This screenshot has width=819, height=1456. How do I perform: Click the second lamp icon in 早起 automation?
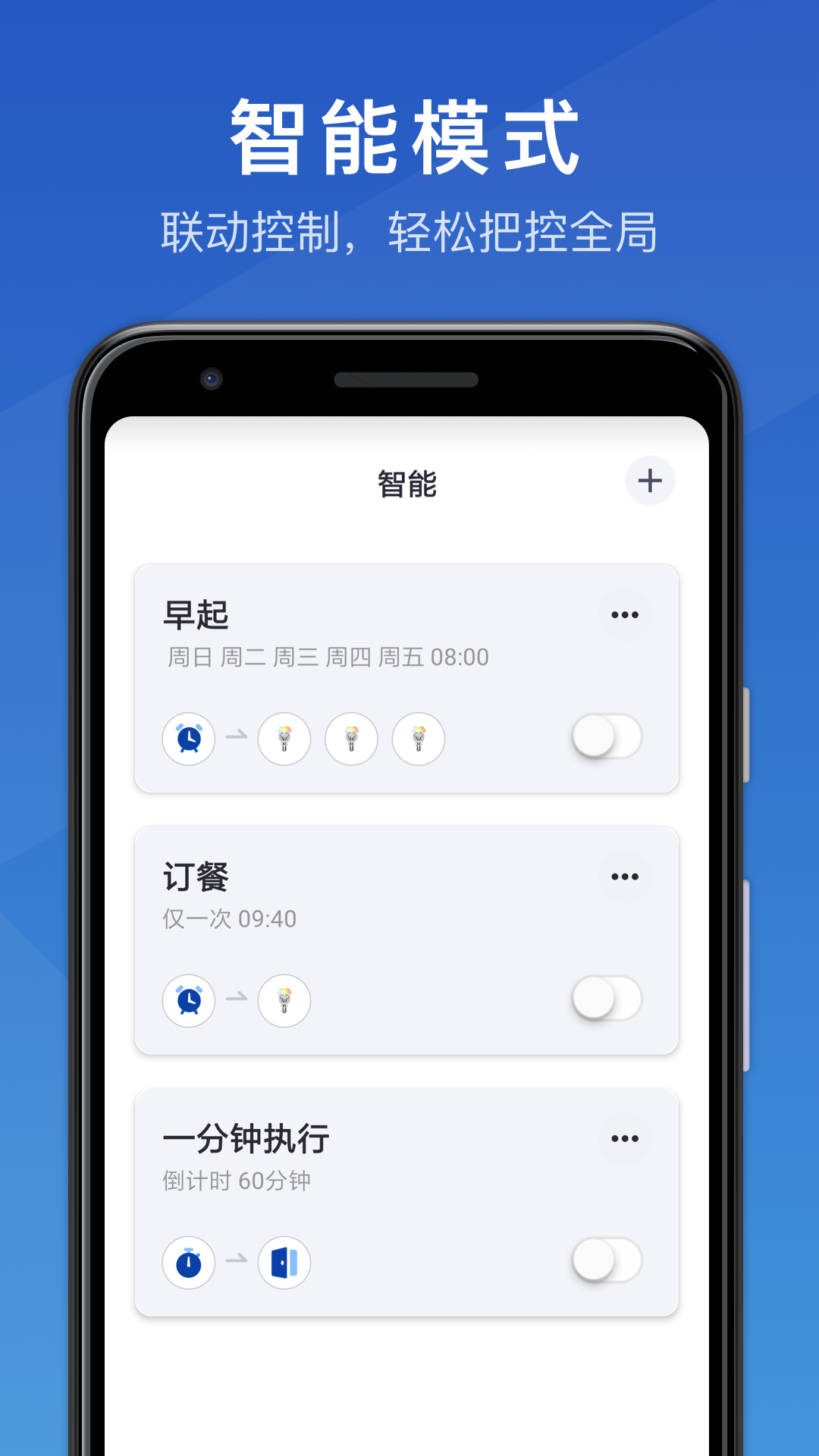(x=351, y=739)
